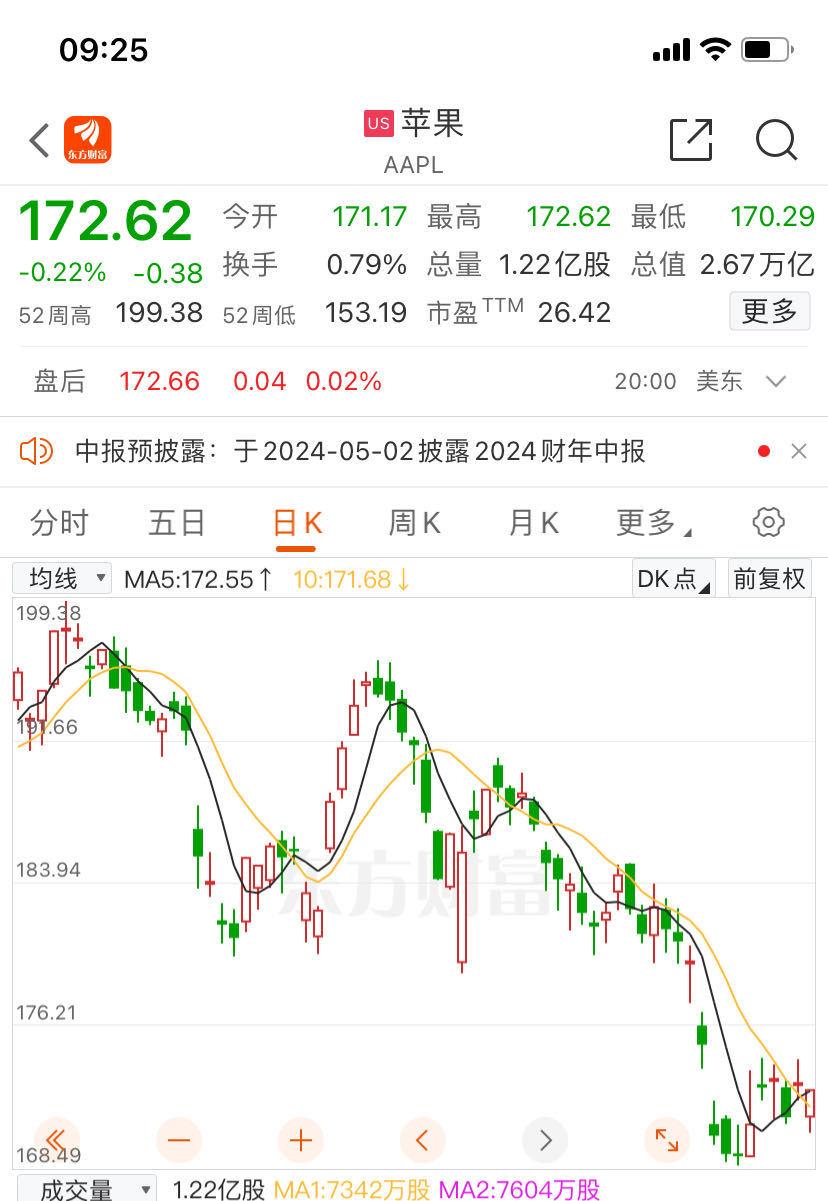Select the 月K monthly chart tab
Image resolution: width=828 pixels, height=1201 pixels.
click(x=533, y=522)
